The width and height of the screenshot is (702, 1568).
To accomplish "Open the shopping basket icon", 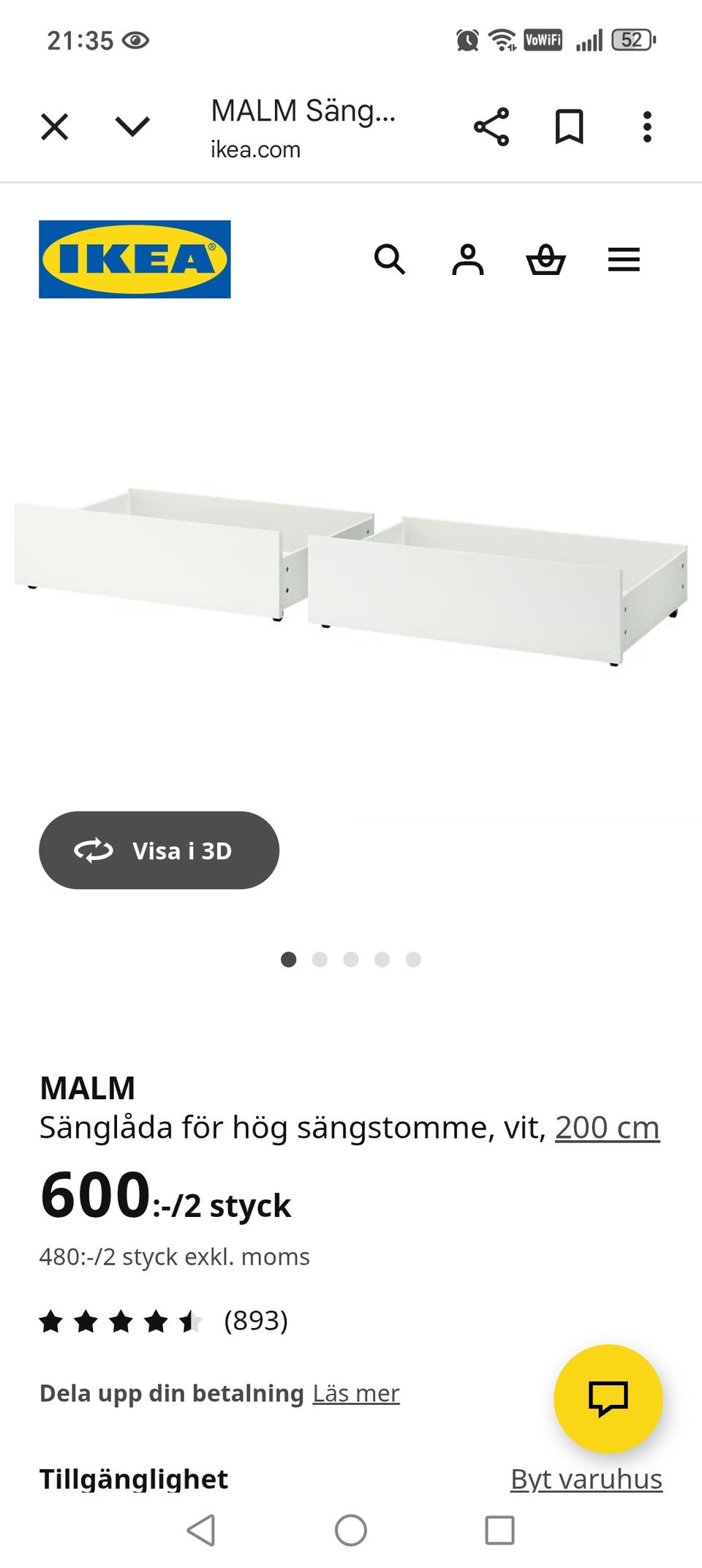I will (x=546, y=260).
